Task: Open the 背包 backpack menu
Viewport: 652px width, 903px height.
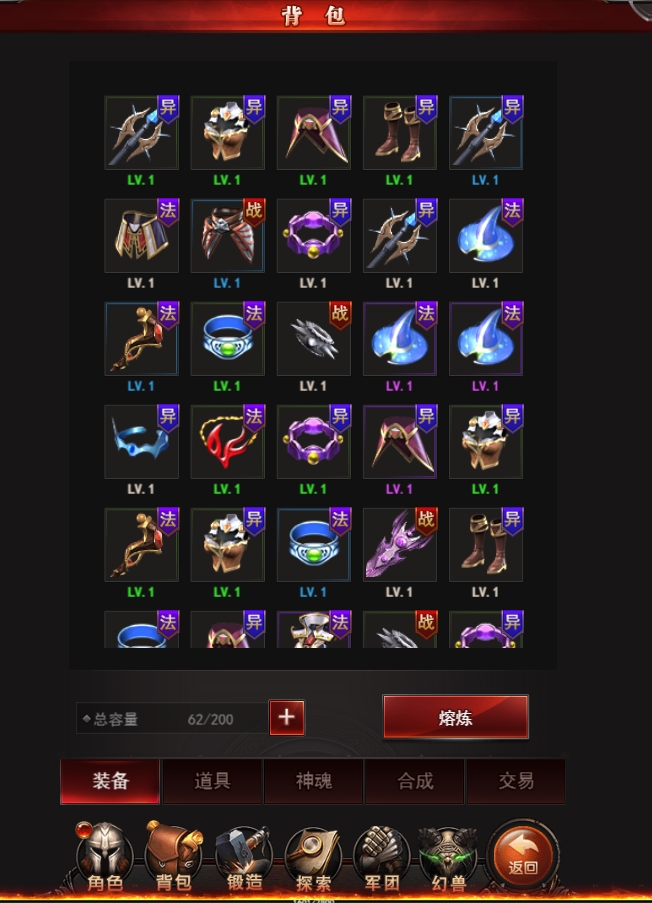Action: coord(174,856)
